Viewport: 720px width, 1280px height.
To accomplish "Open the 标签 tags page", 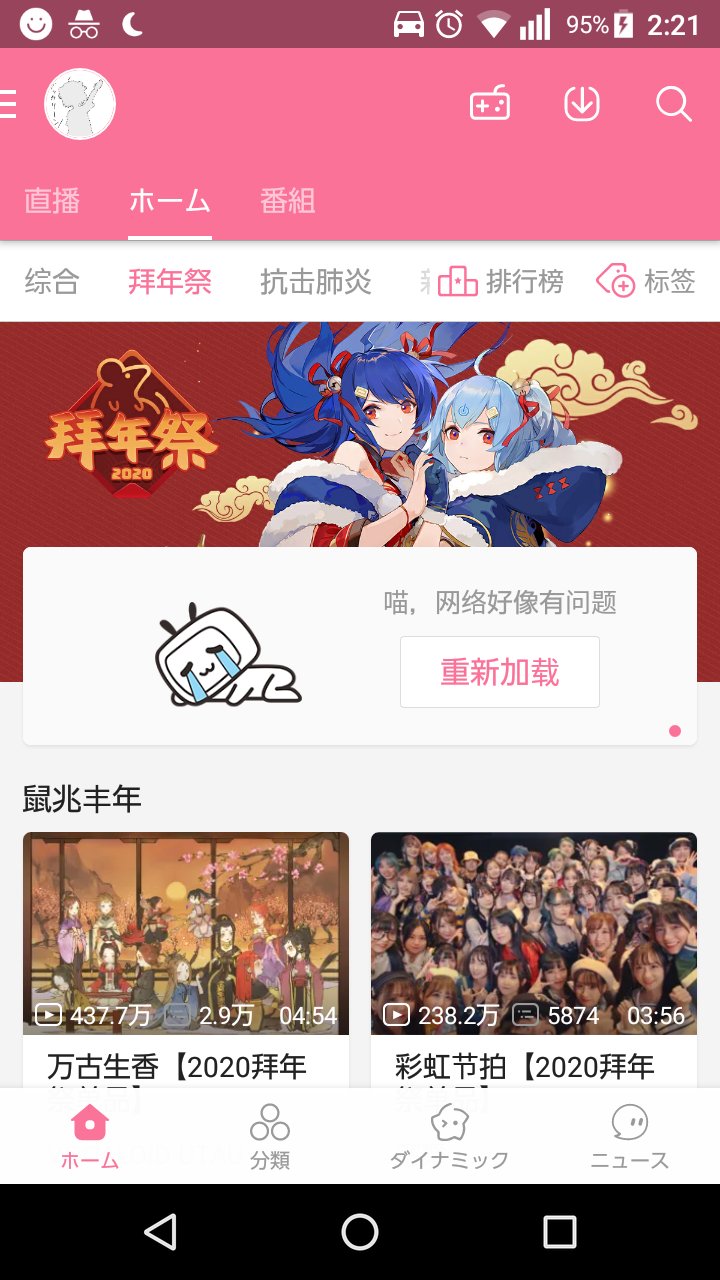I will pyautogui.click(x=647, y=282).
